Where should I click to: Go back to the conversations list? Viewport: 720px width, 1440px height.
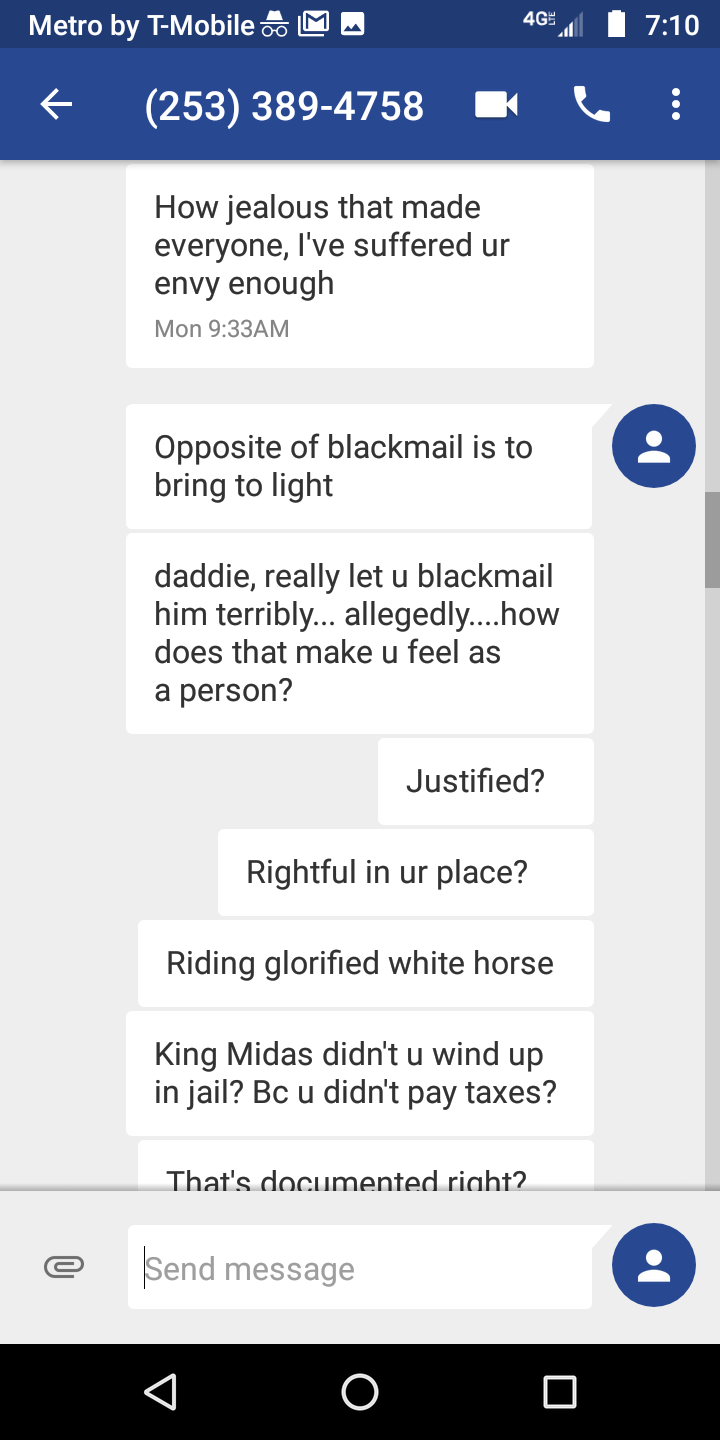(56, 105)
